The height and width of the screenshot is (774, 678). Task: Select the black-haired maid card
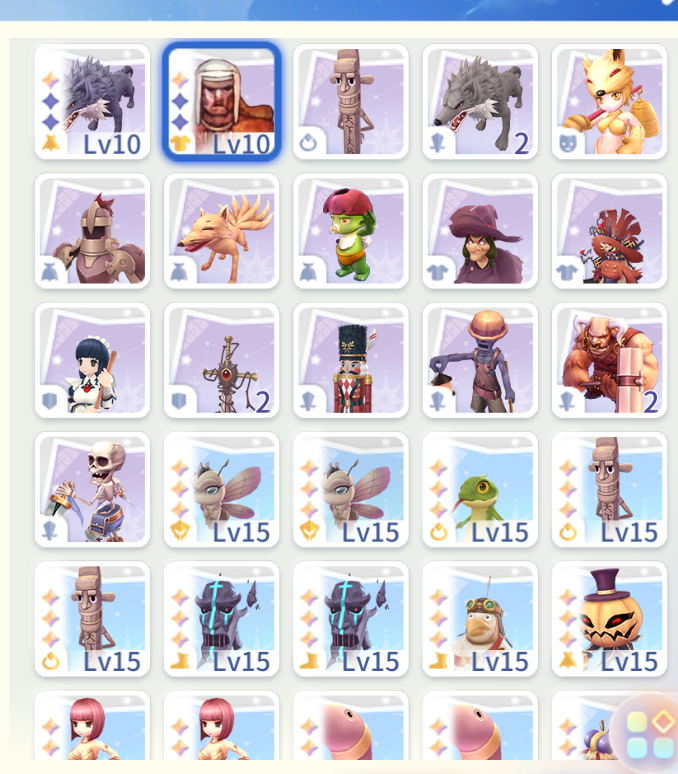click(x=92, y=360)
